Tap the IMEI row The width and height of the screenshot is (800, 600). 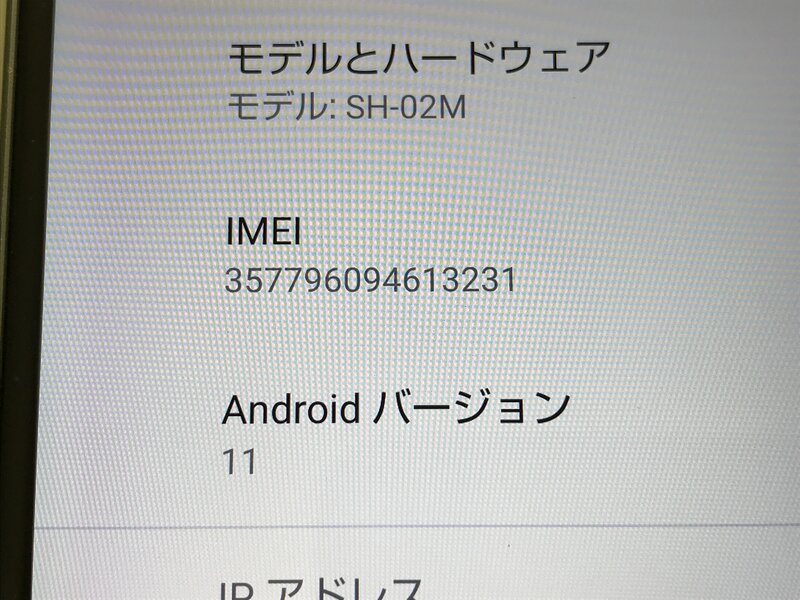tap(370, 257)
